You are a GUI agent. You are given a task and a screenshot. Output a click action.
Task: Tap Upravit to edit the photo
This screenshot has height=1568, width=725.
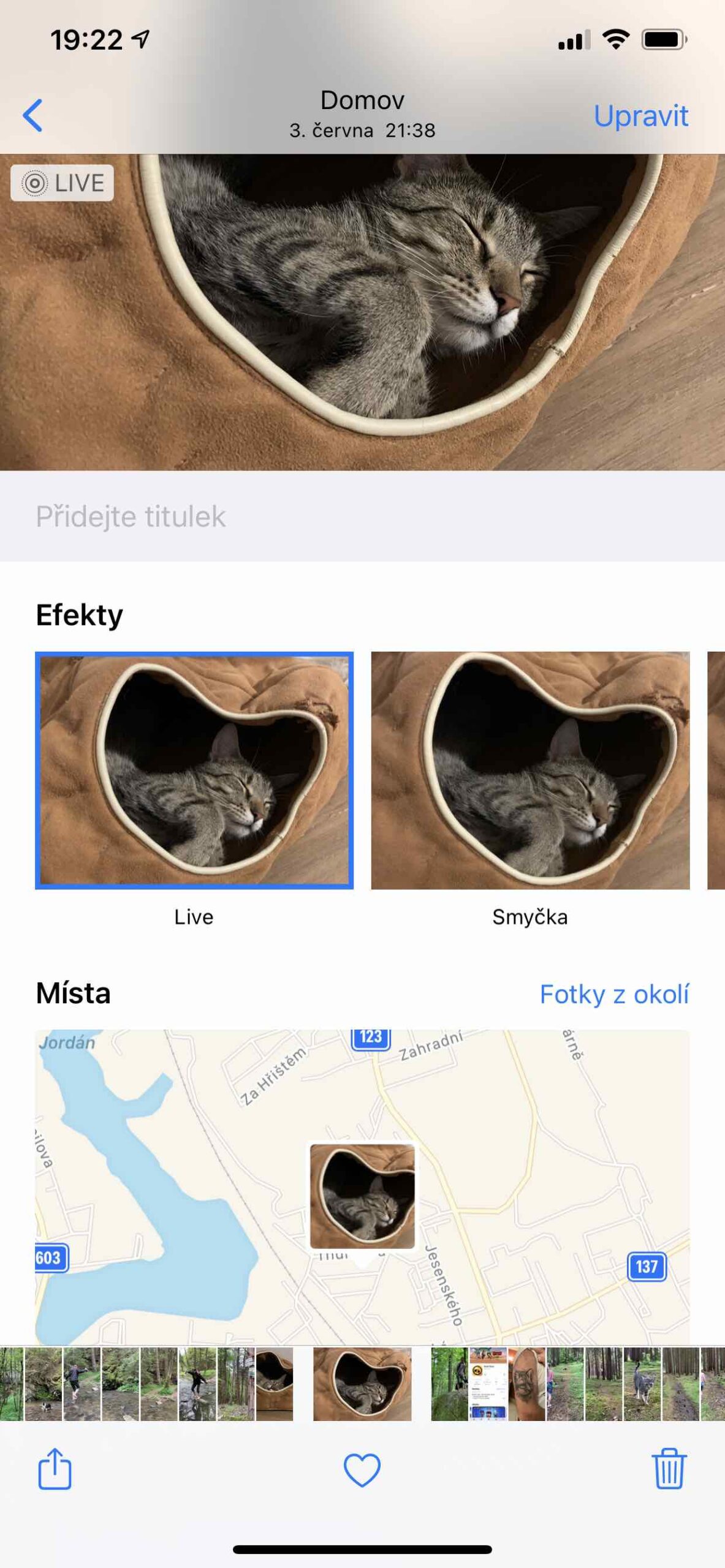(640, 116)
